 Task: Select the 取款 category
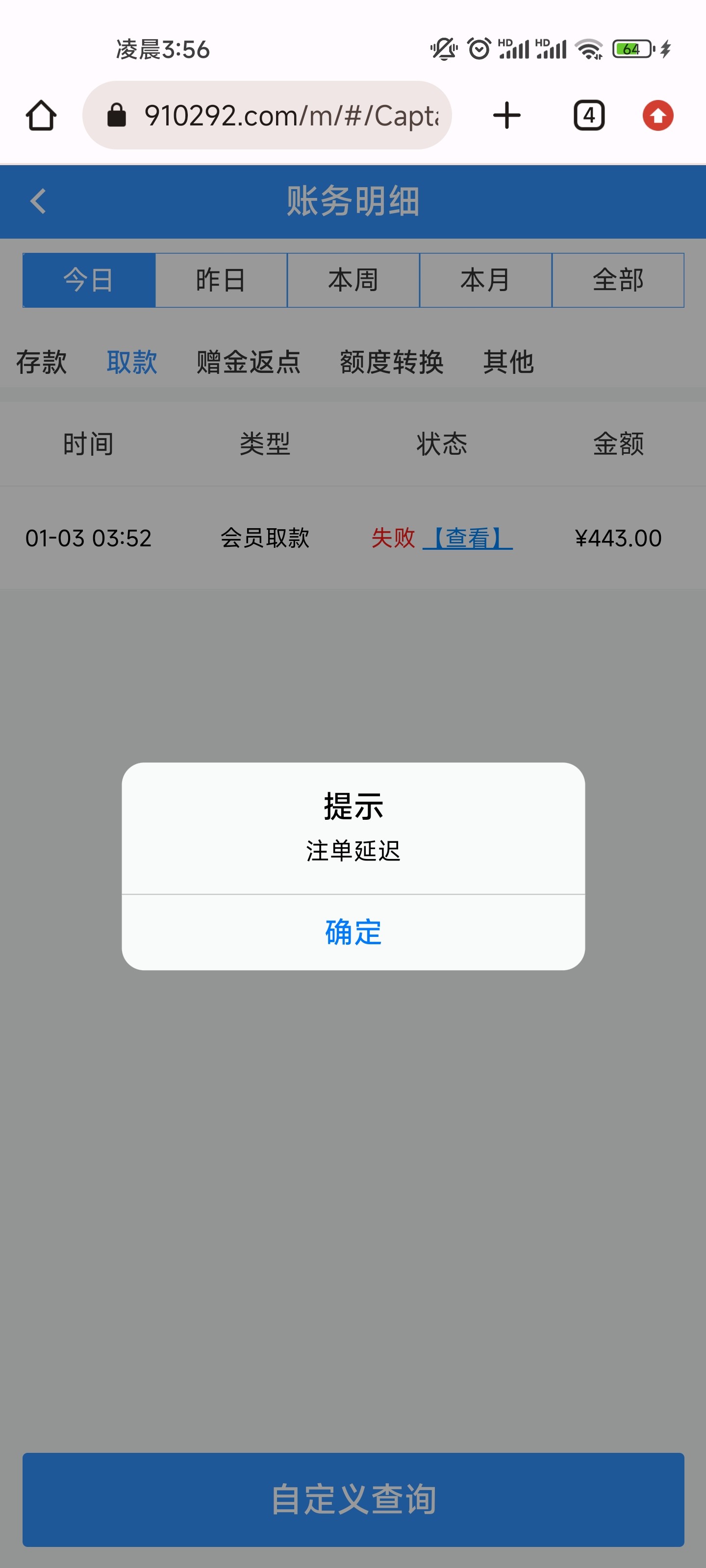click(132, 362)
